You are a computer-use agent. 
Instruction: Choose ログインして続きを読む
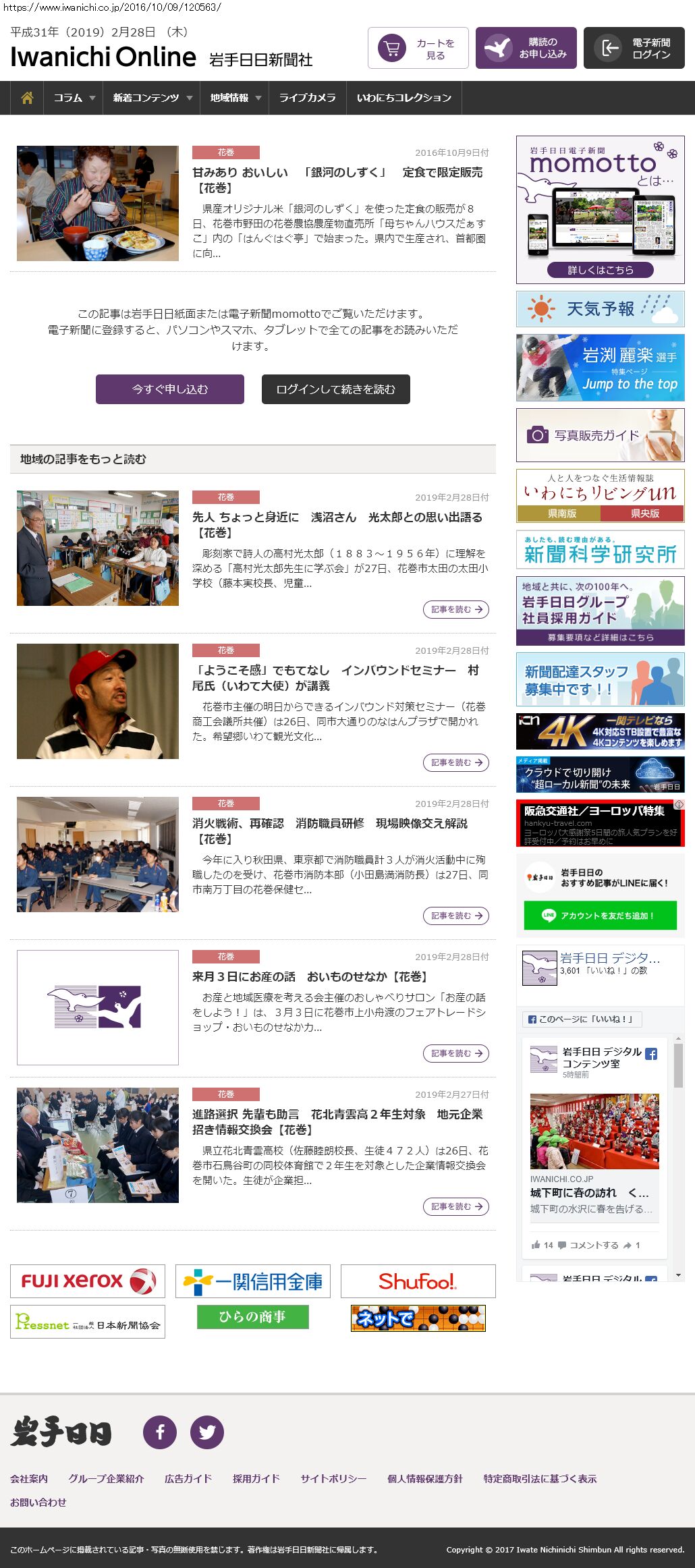click(336, 389)
